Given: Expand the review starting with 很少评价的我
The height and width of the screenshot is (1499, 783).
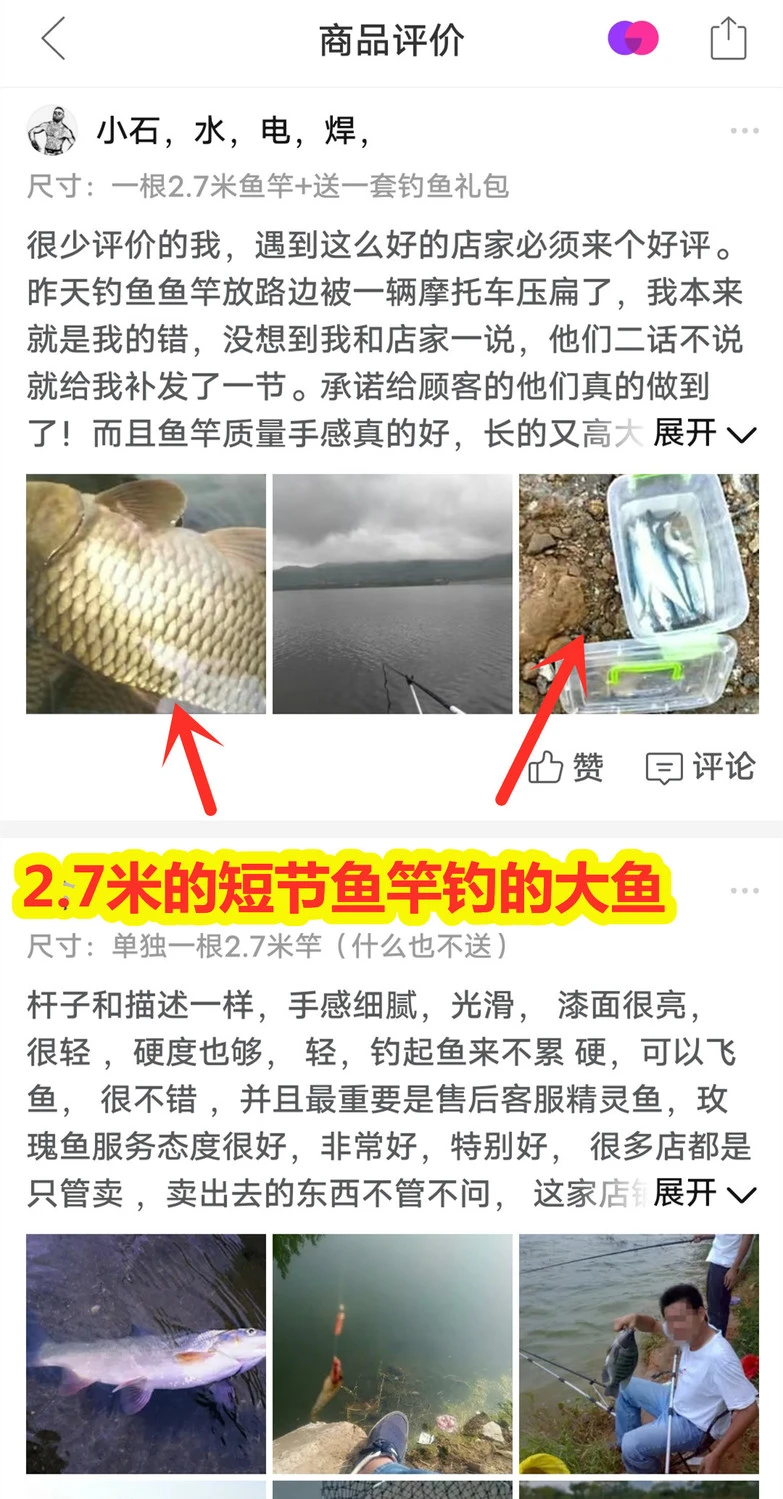Looking at the screenshot, I should [x=705, y=433].
